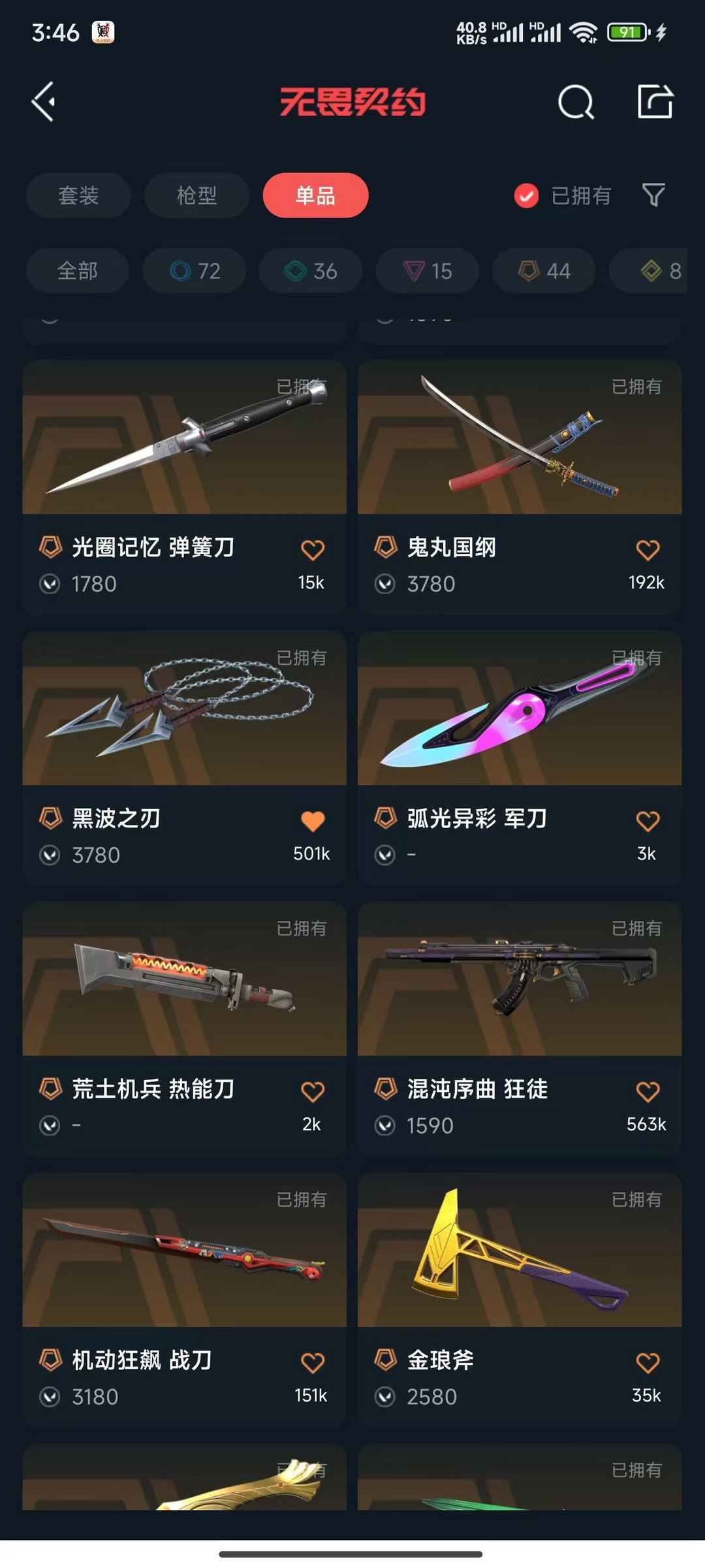Tap the share icon in the header
This screenshot has height=1568, width=705.
tap(655, 102)
